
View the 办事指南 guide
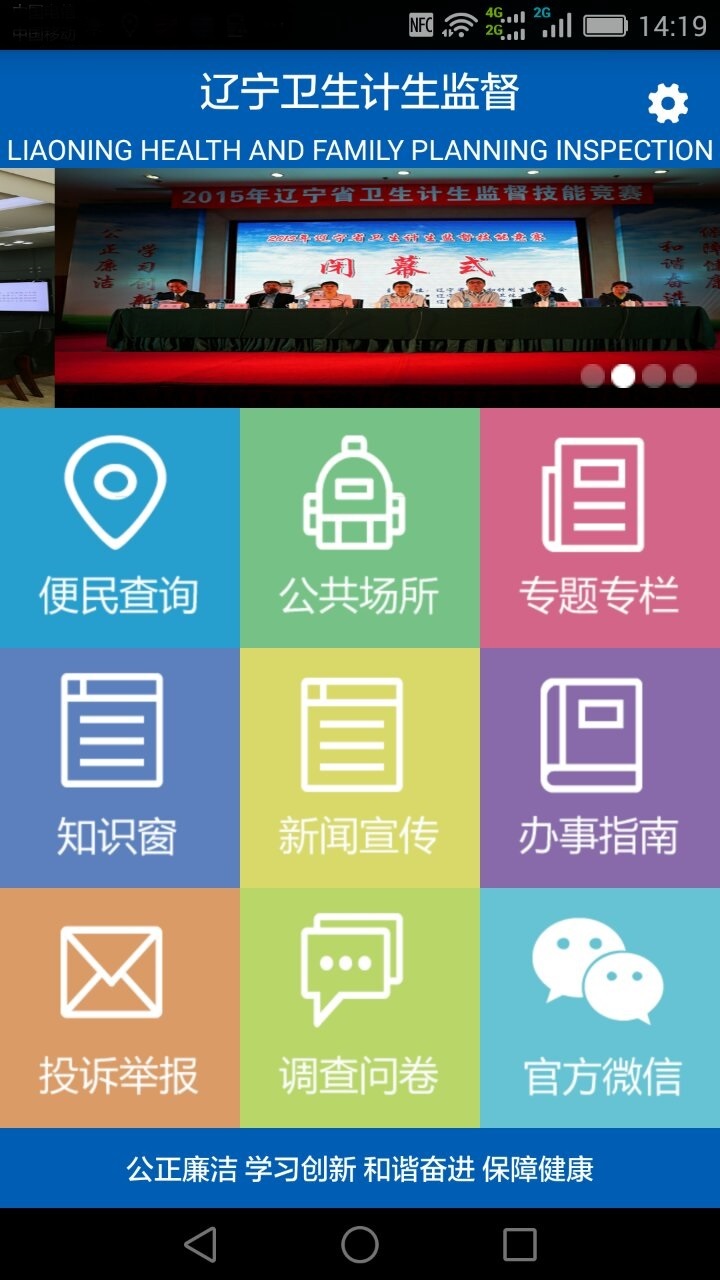tap(599, 767)
